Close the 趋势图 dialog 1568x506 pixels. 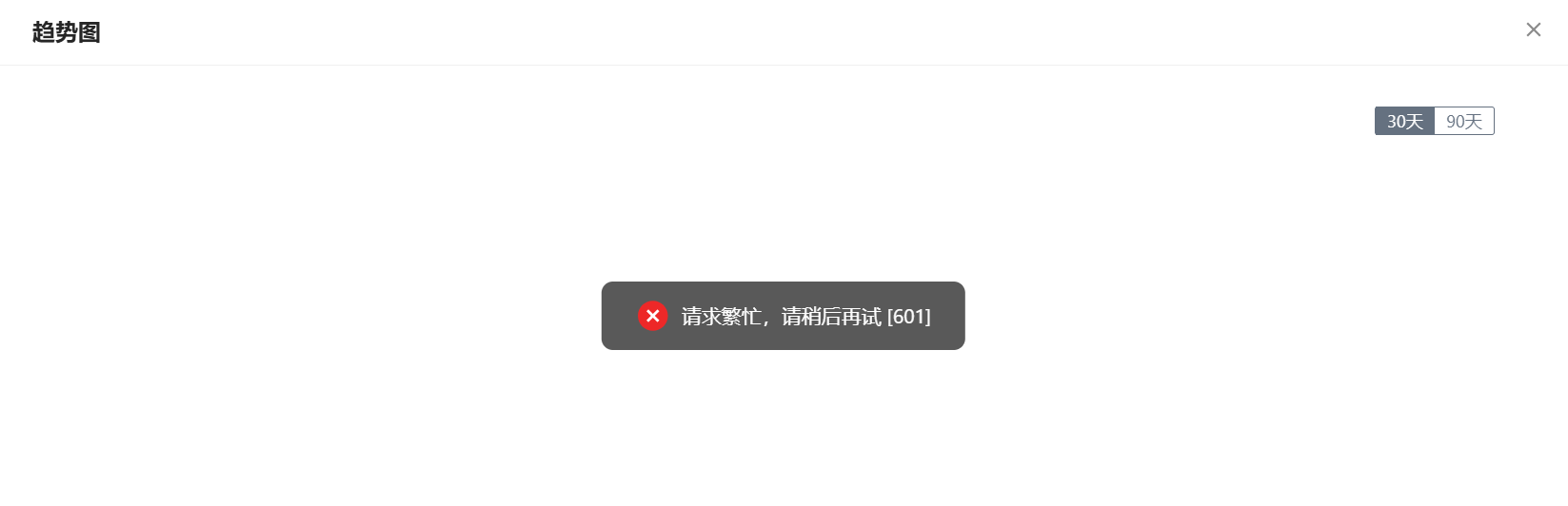[1533, 30]
